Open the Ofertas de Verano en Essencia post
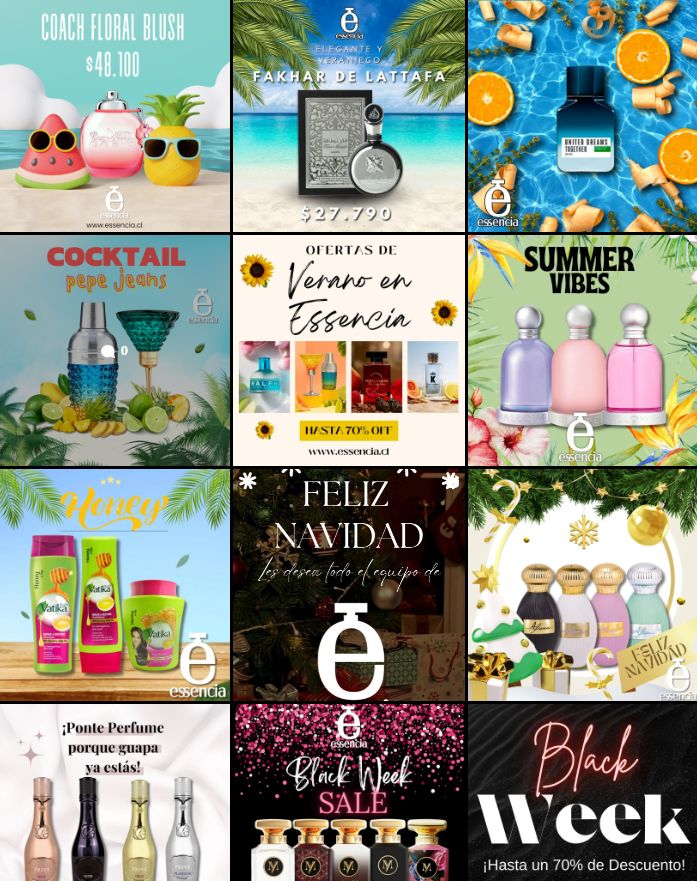The image size is (697, 881). point(348,350)
